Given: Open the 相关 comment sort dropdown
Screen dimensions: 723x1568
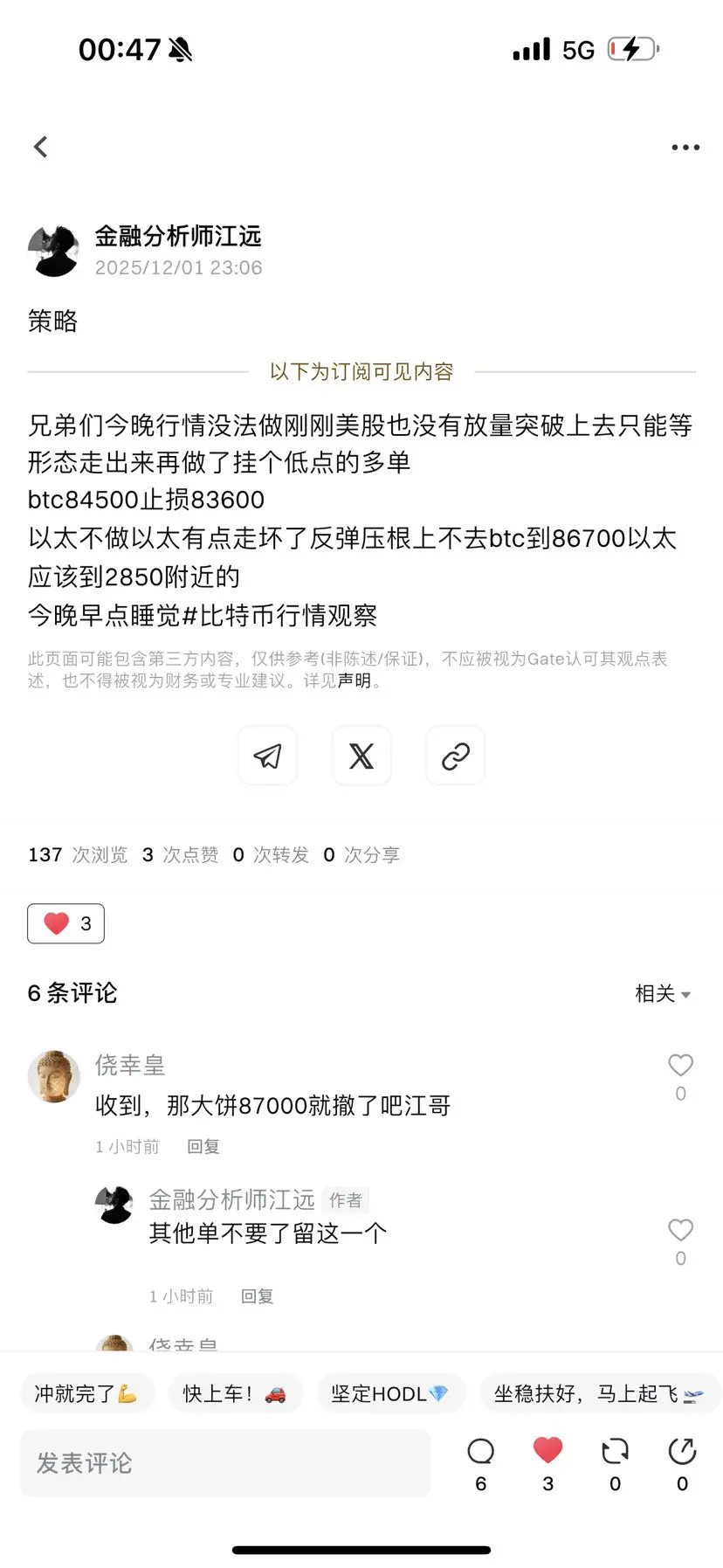Looking at the screenshot, I should (x=664, y=992).
